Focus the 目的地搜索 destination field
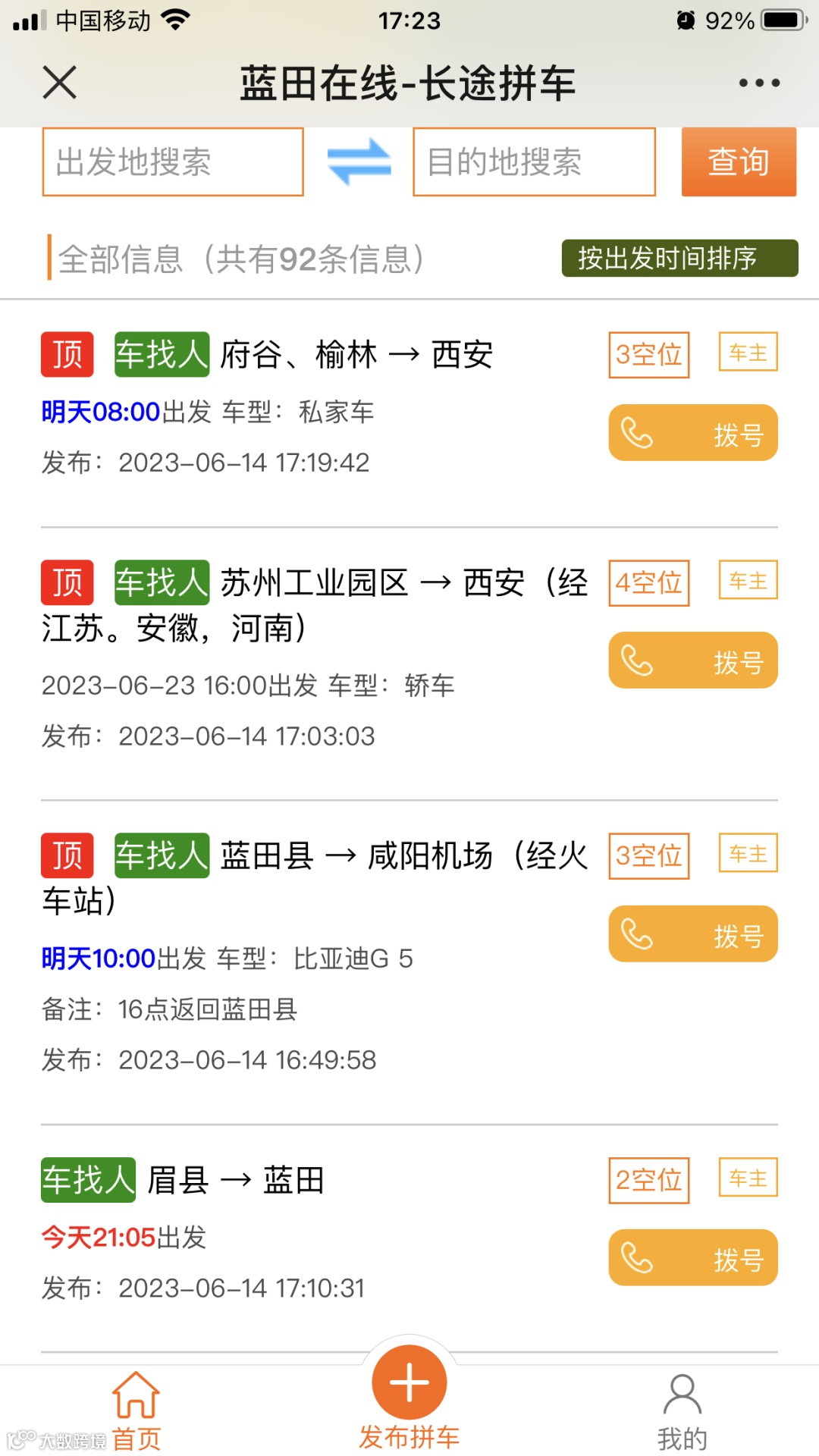 click(534, 162)
